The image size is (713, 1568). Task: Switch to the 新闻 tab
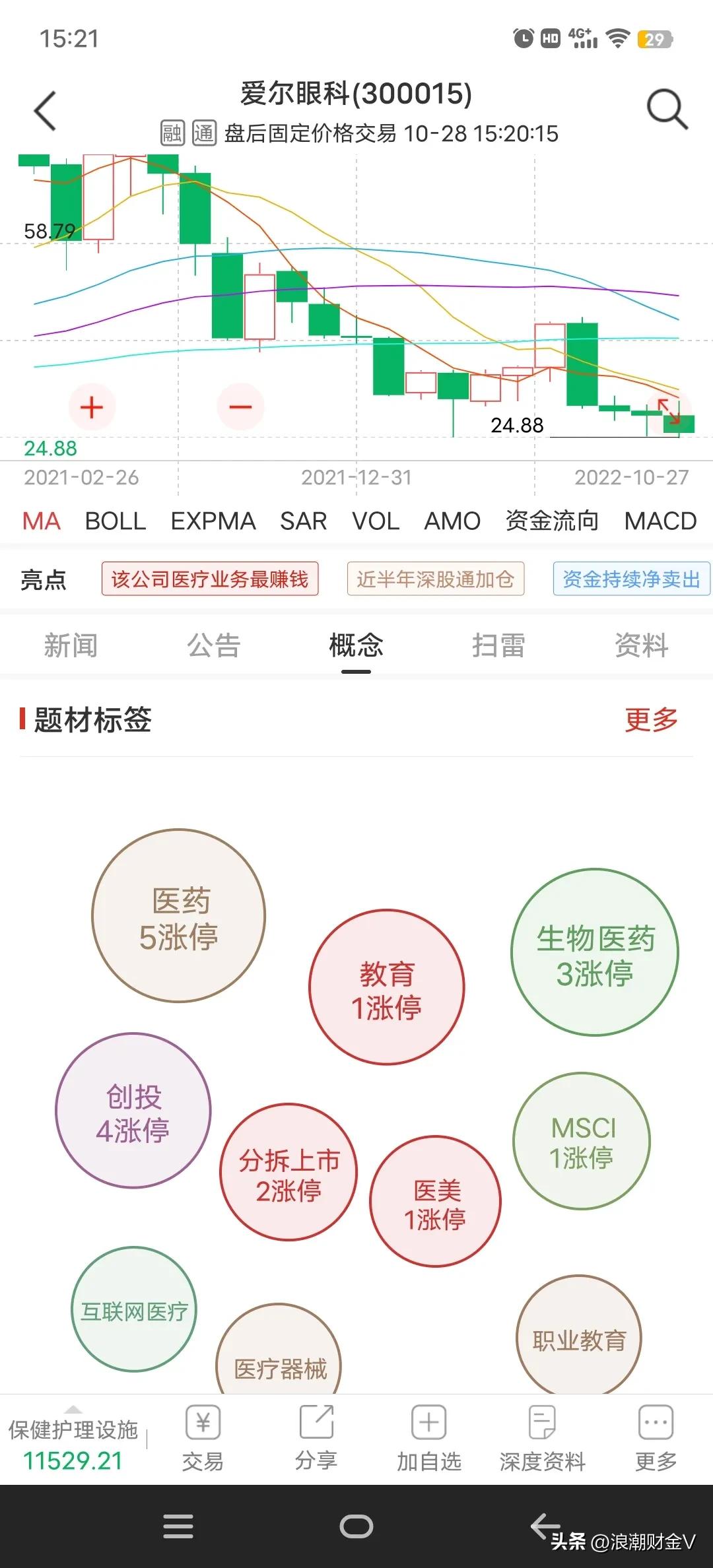(71, 645)
